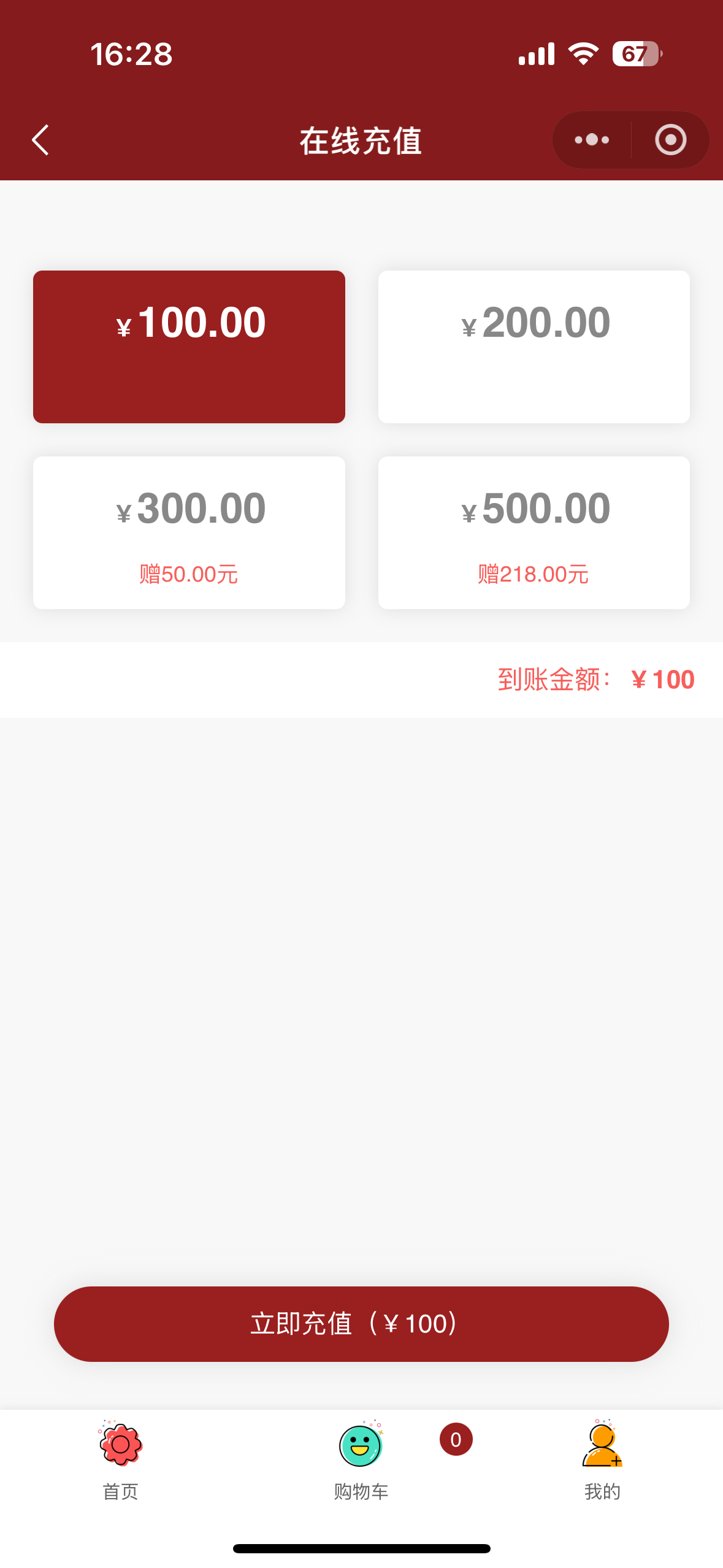723x1568 pixels.
Task: Open the 购物车 tab
Action: click(361, 1460)
